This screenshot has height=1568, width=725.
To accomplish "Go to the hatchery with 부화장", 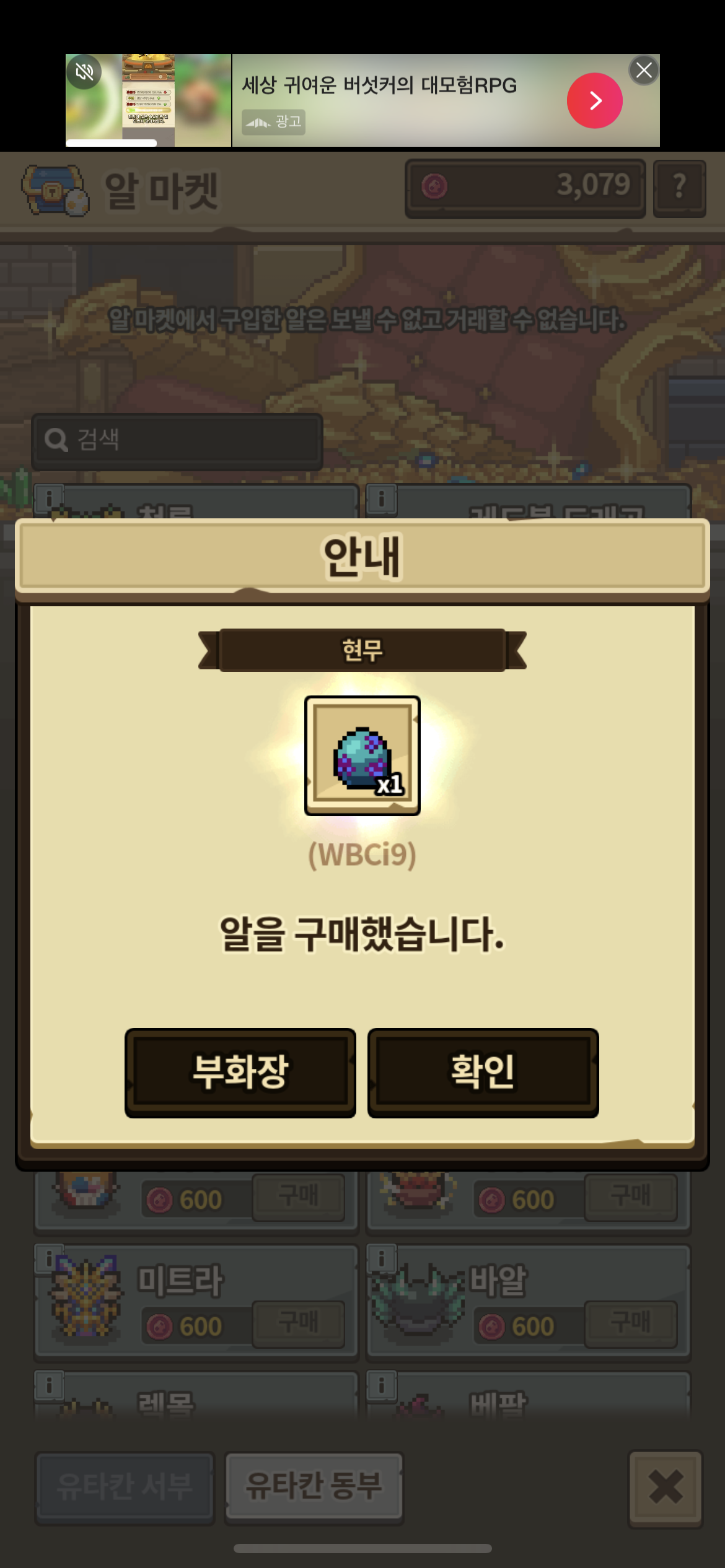I will (240, 1073).
